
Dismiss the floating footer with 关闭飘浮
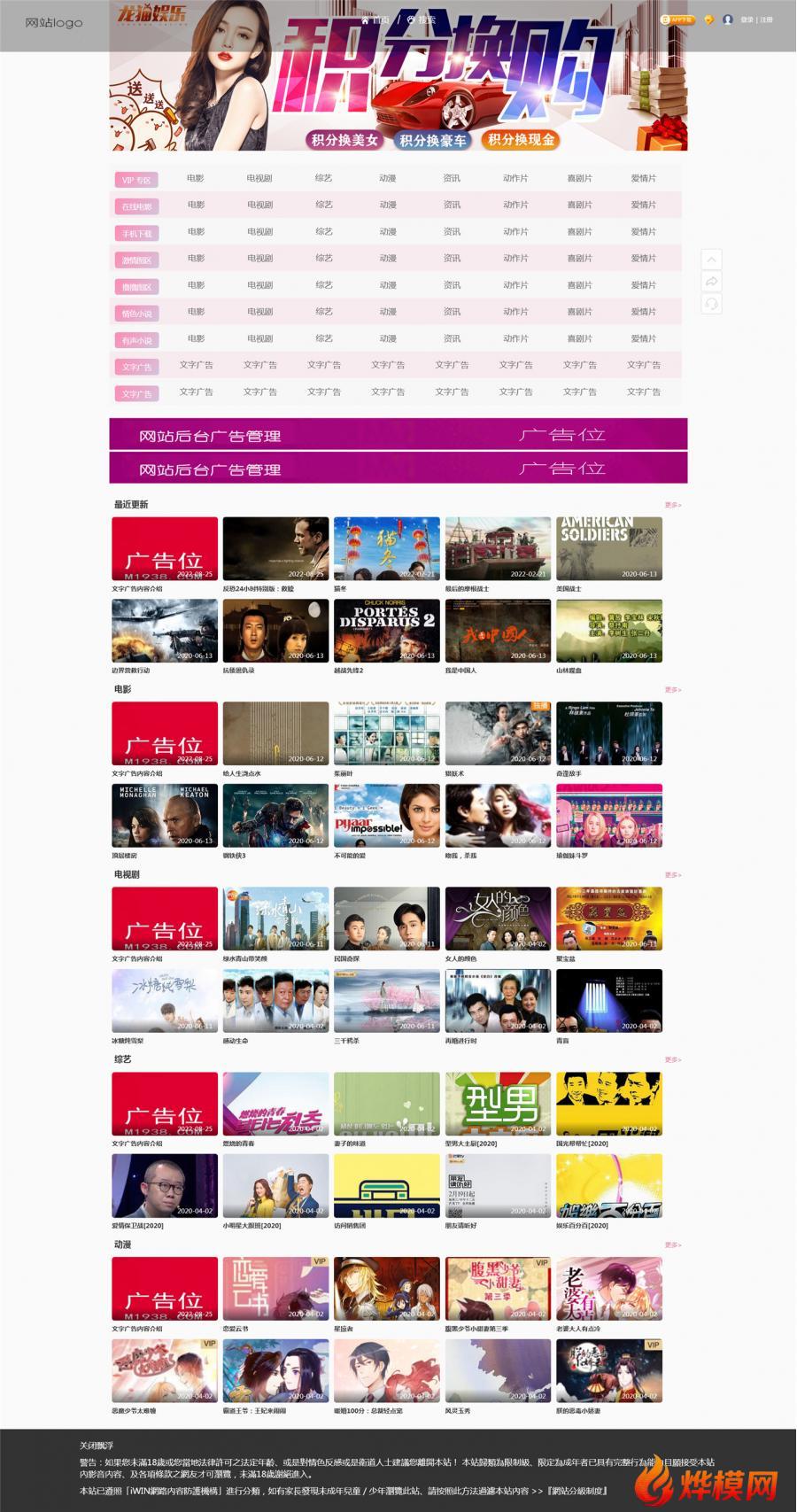point(96,1446)
